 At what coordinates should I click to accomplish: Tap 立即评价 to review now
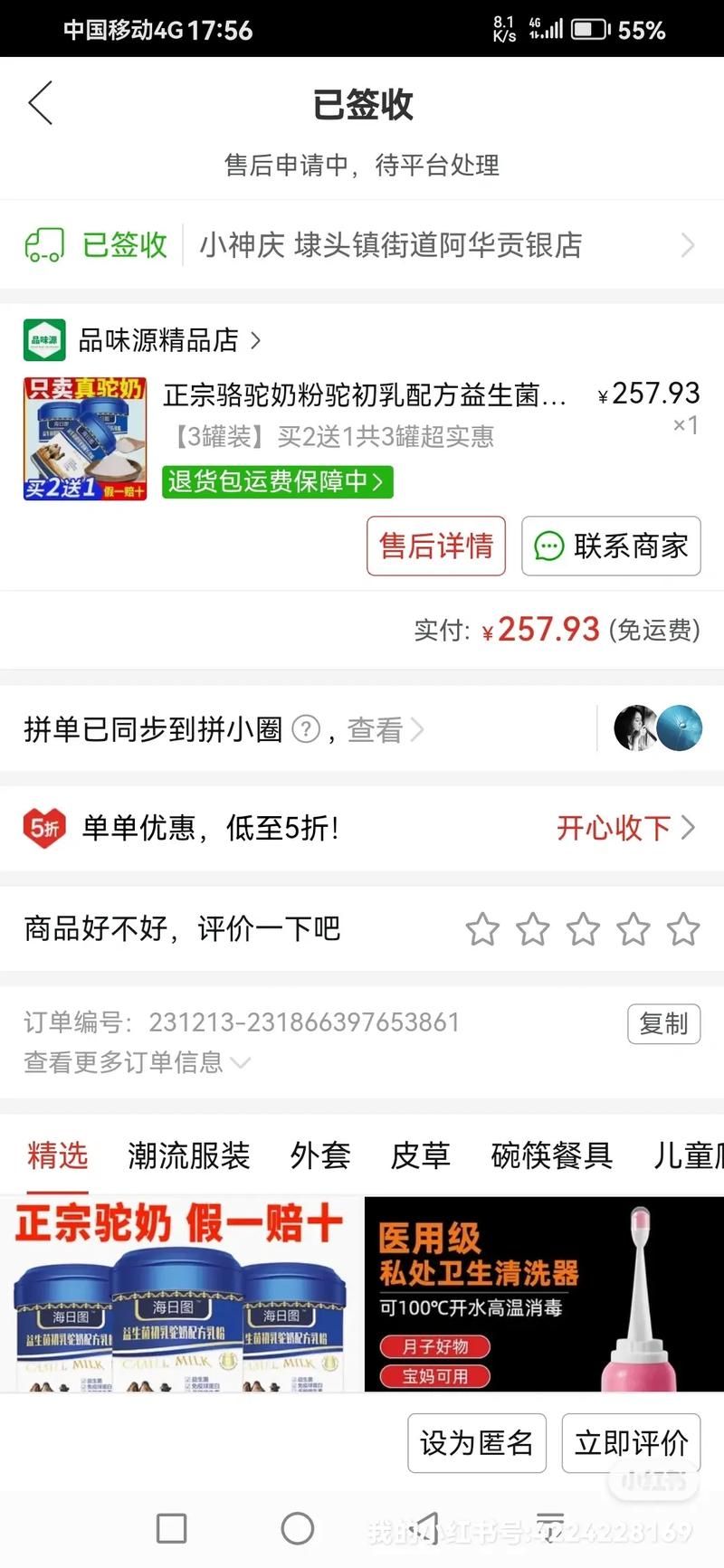pyautogui.click(x=631, y=1443)
